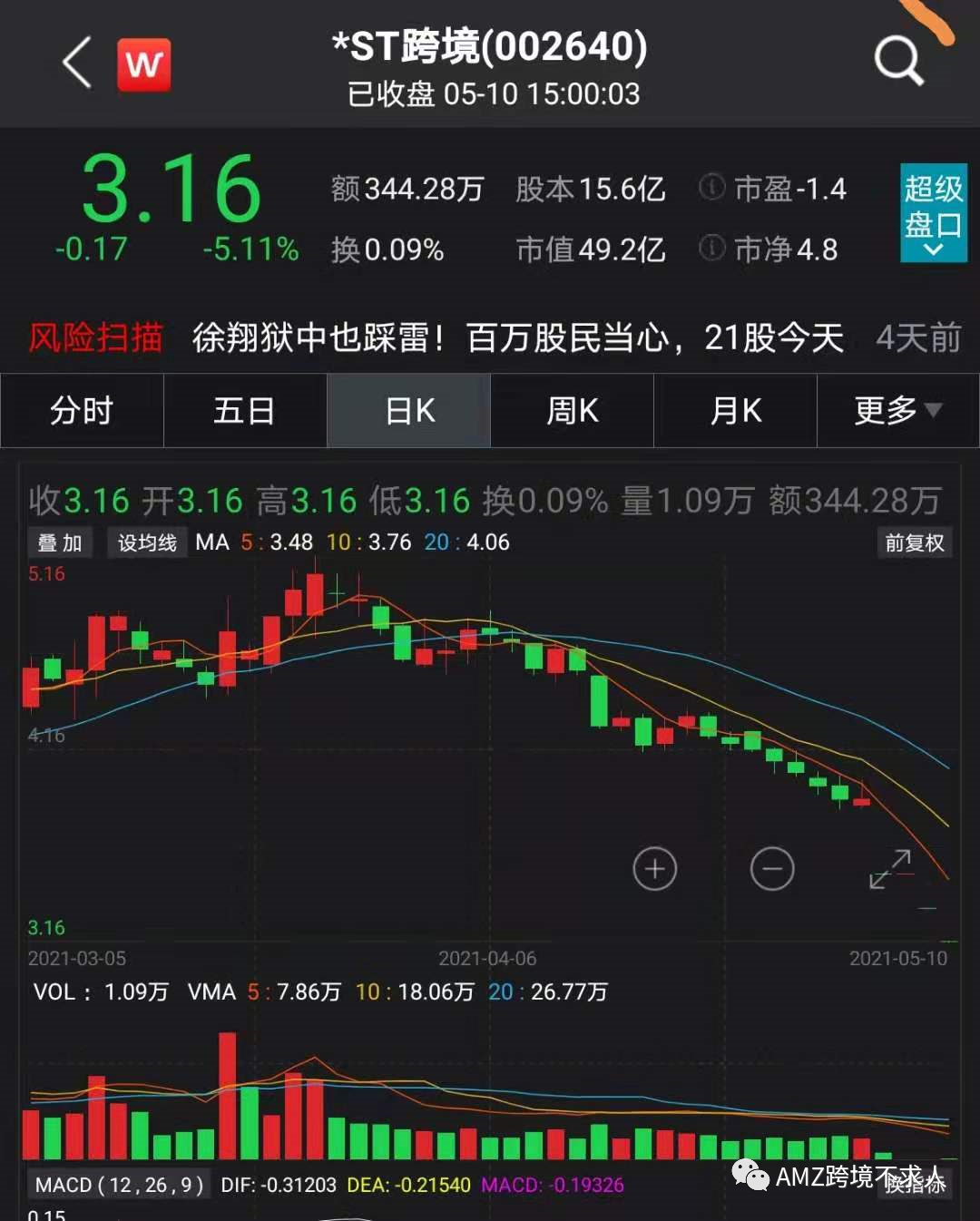Switch to 前复权 price adjustment mode
The height and width of the screenshot is (1221, 980).
[914, 542]
